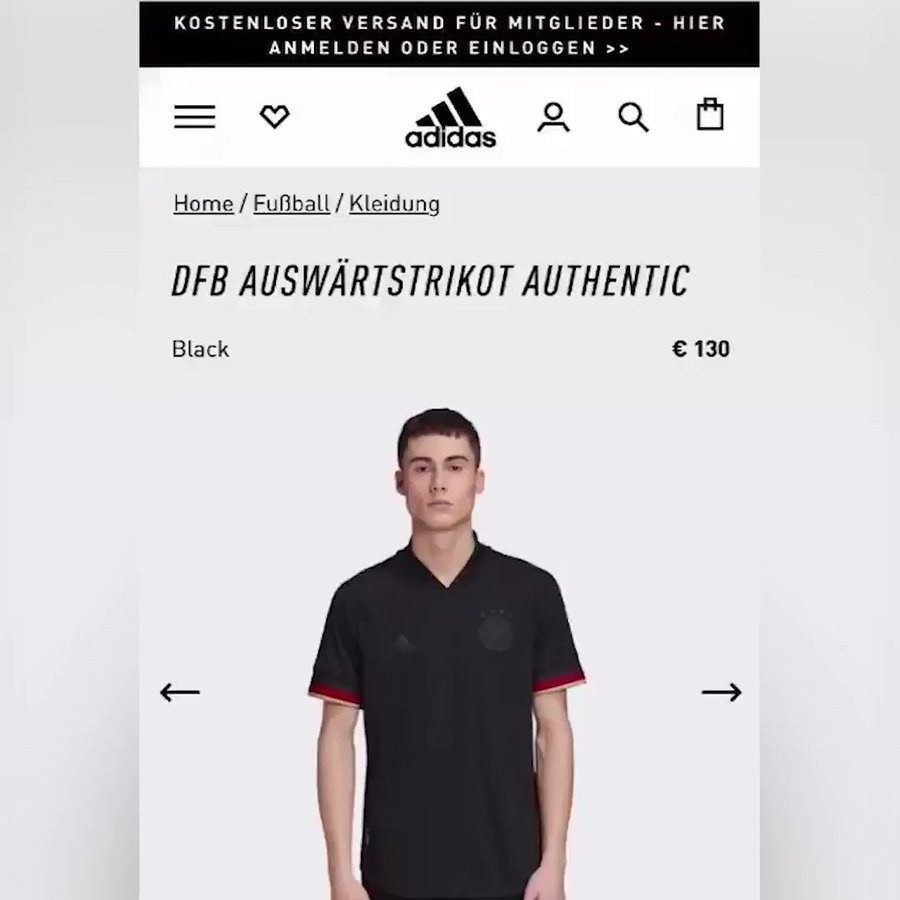Tap the search magnifier icon

point(633,117)
